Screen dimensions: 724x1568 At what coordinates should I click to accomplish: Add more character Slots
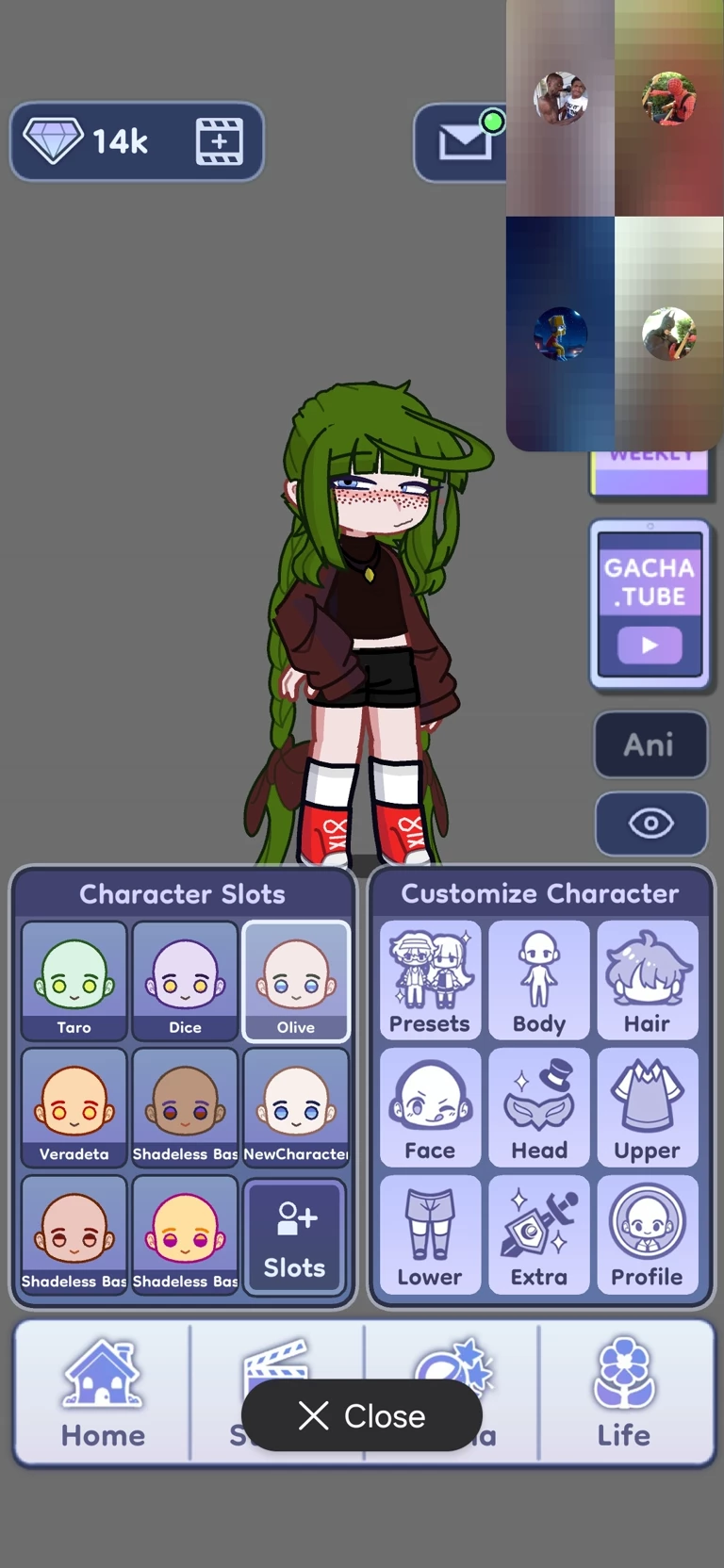(295, 1235)
